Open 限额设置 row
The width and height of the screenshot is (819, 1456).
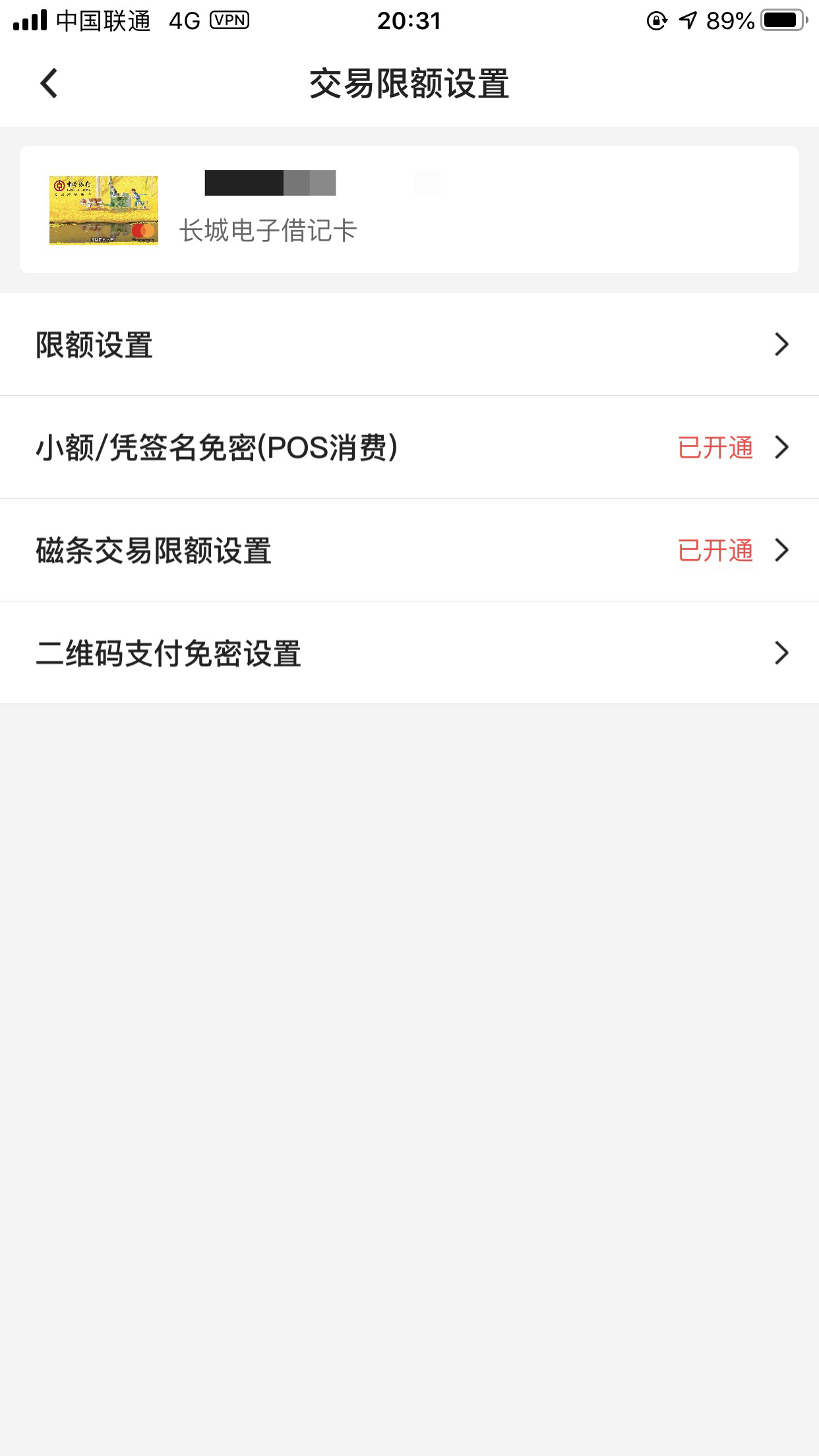point(409,344)
